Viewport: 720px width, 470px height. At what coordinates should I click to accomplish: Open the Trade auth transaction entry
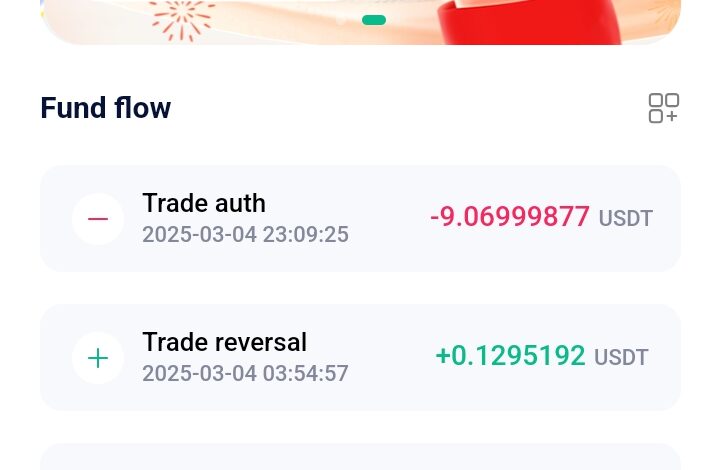360,218
